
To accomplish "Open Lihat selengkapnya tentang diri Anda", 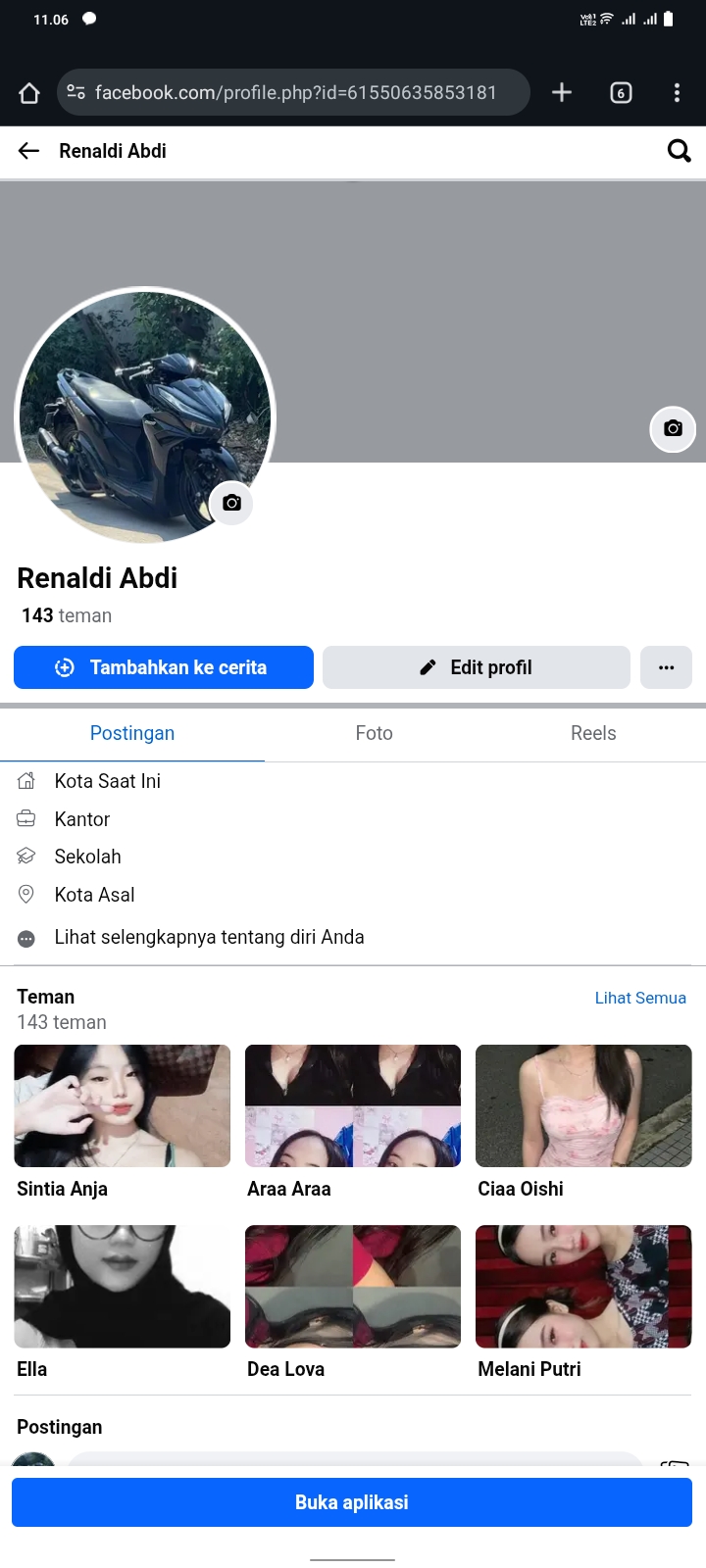I will point(209,938).
